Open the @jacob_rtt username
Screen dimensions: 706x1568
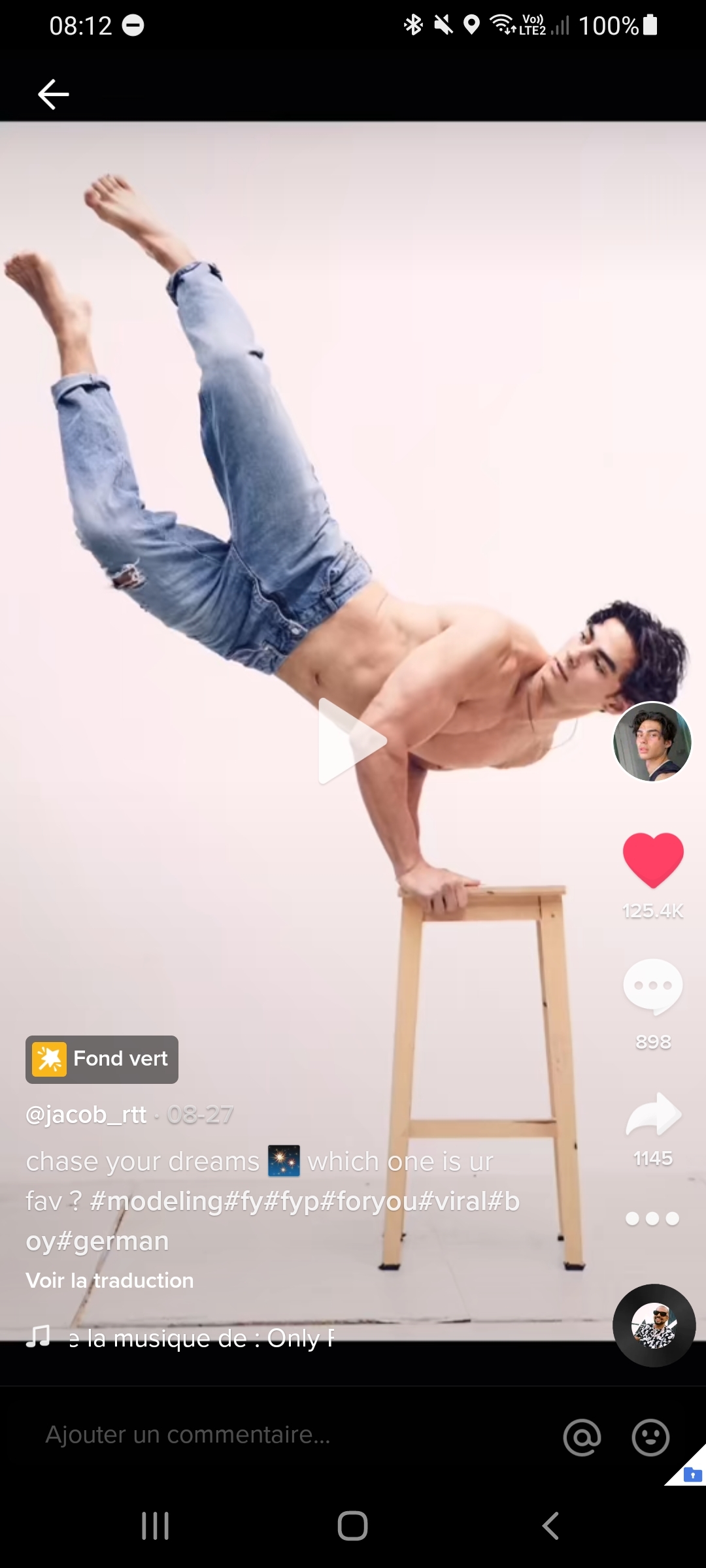pyautogui.click(x=86, y=1115)
